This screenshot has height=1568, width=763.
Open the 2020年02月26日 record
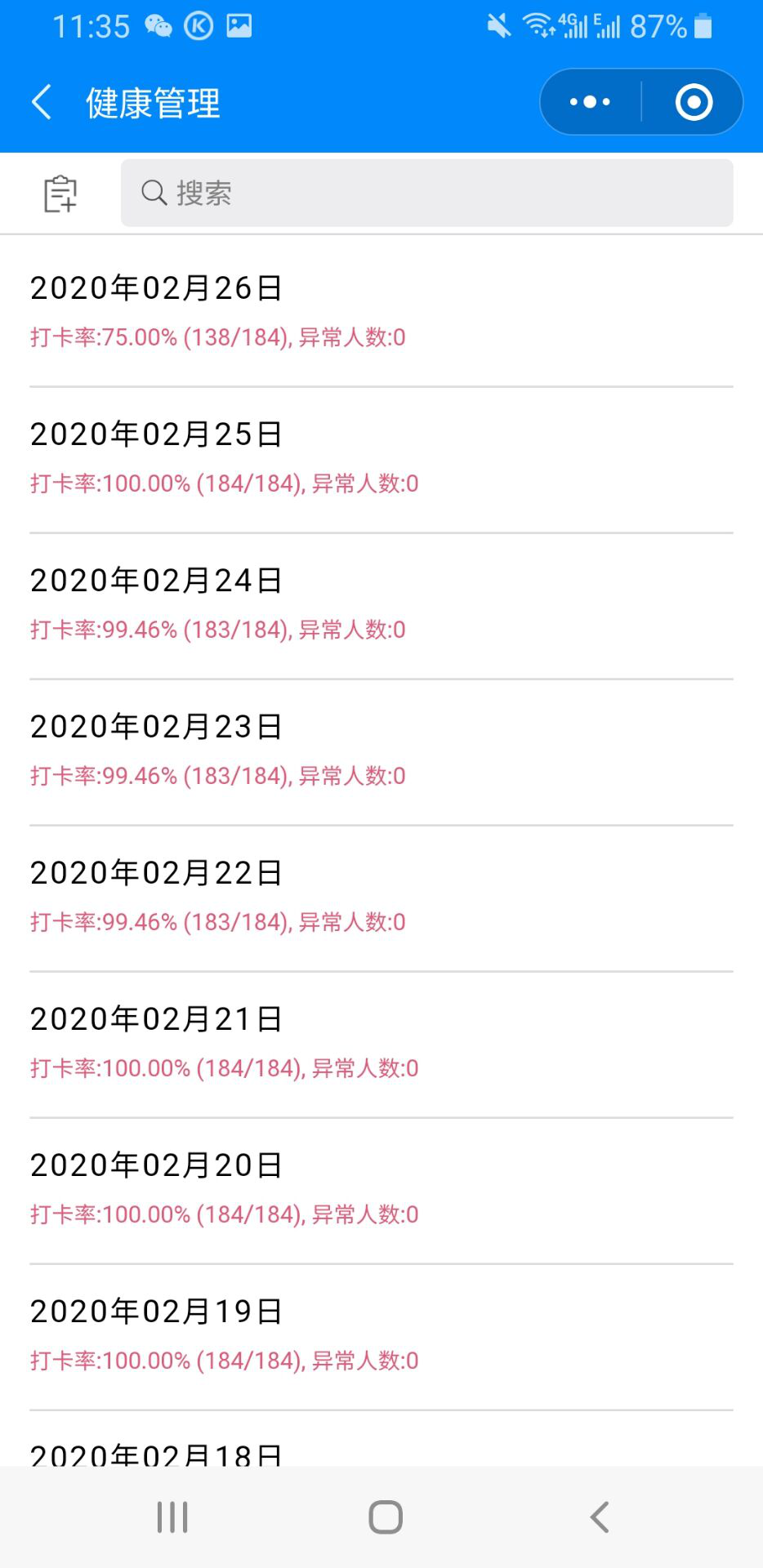[x=381, y=311]
